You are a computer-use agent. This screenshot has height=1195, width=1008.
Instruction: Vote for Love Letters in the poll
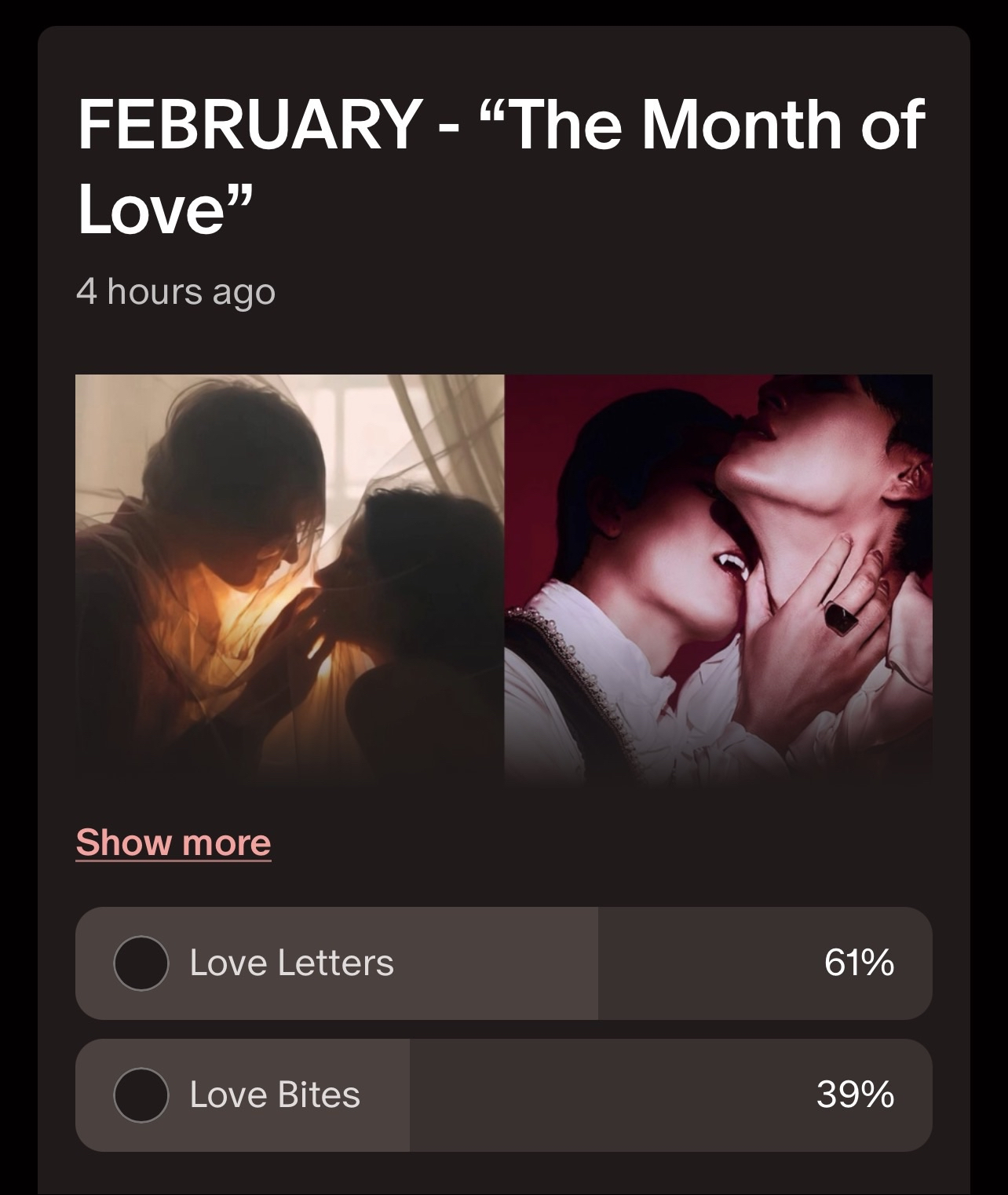[141, 963]
